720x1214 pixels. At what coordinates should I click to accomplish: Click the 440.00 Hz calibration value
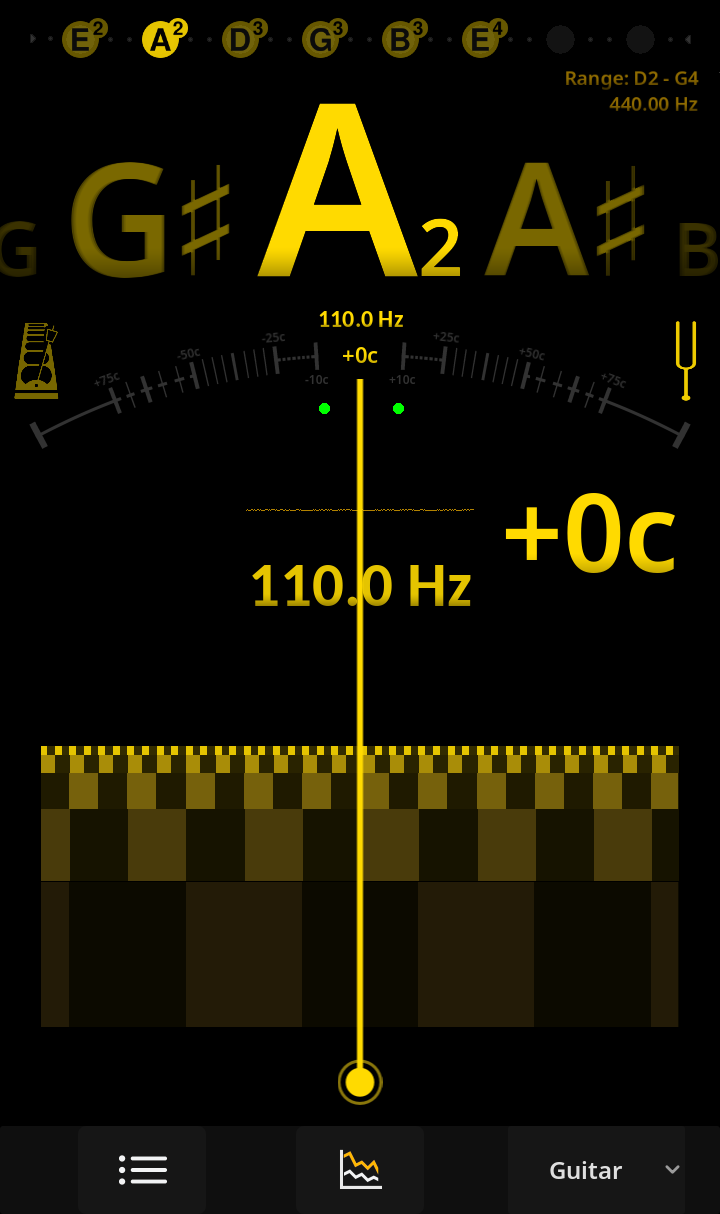click(x=653, y=103)
